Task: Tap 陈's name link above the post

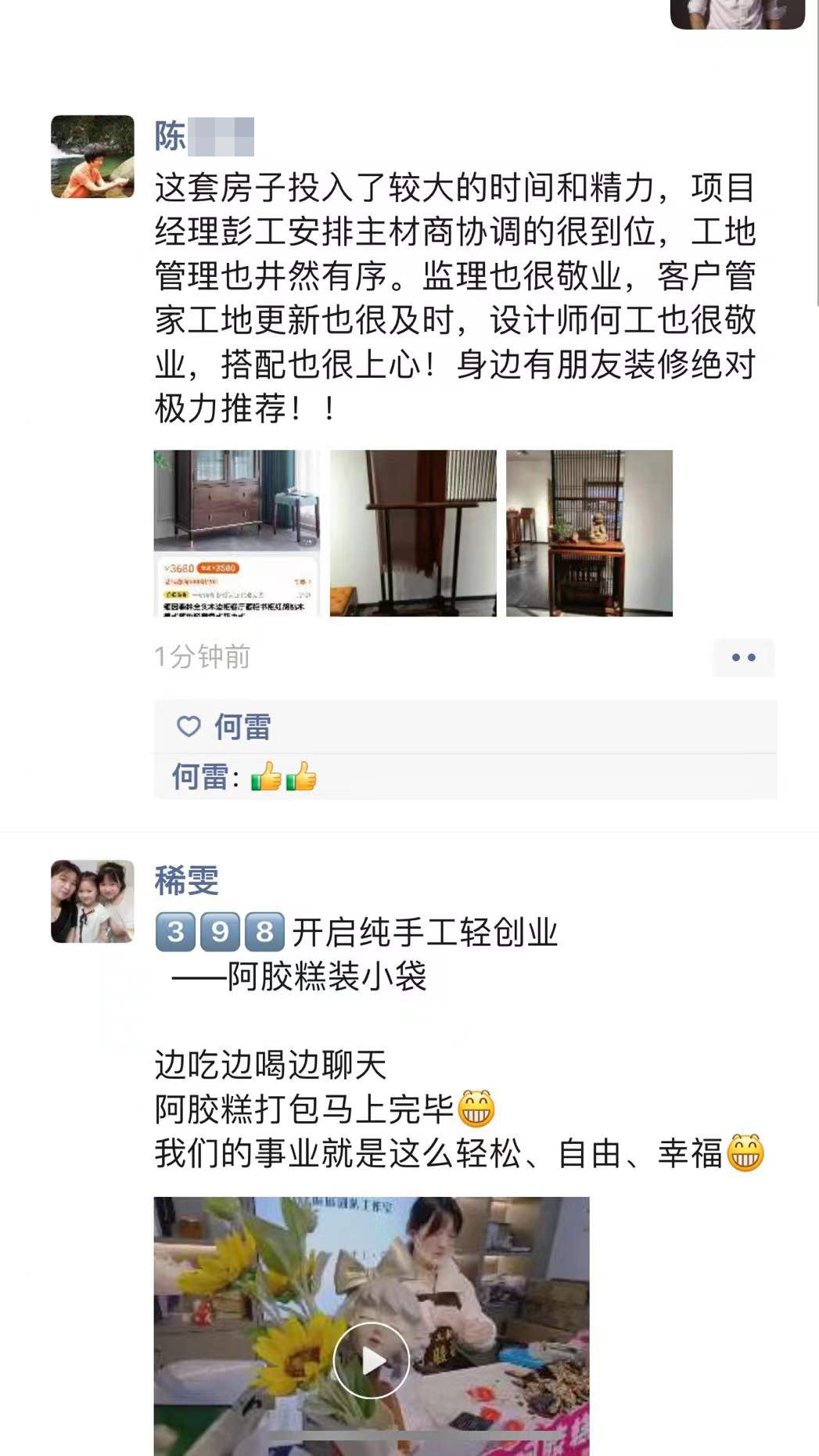Action: pyautogui.click(x=203, y=136)
